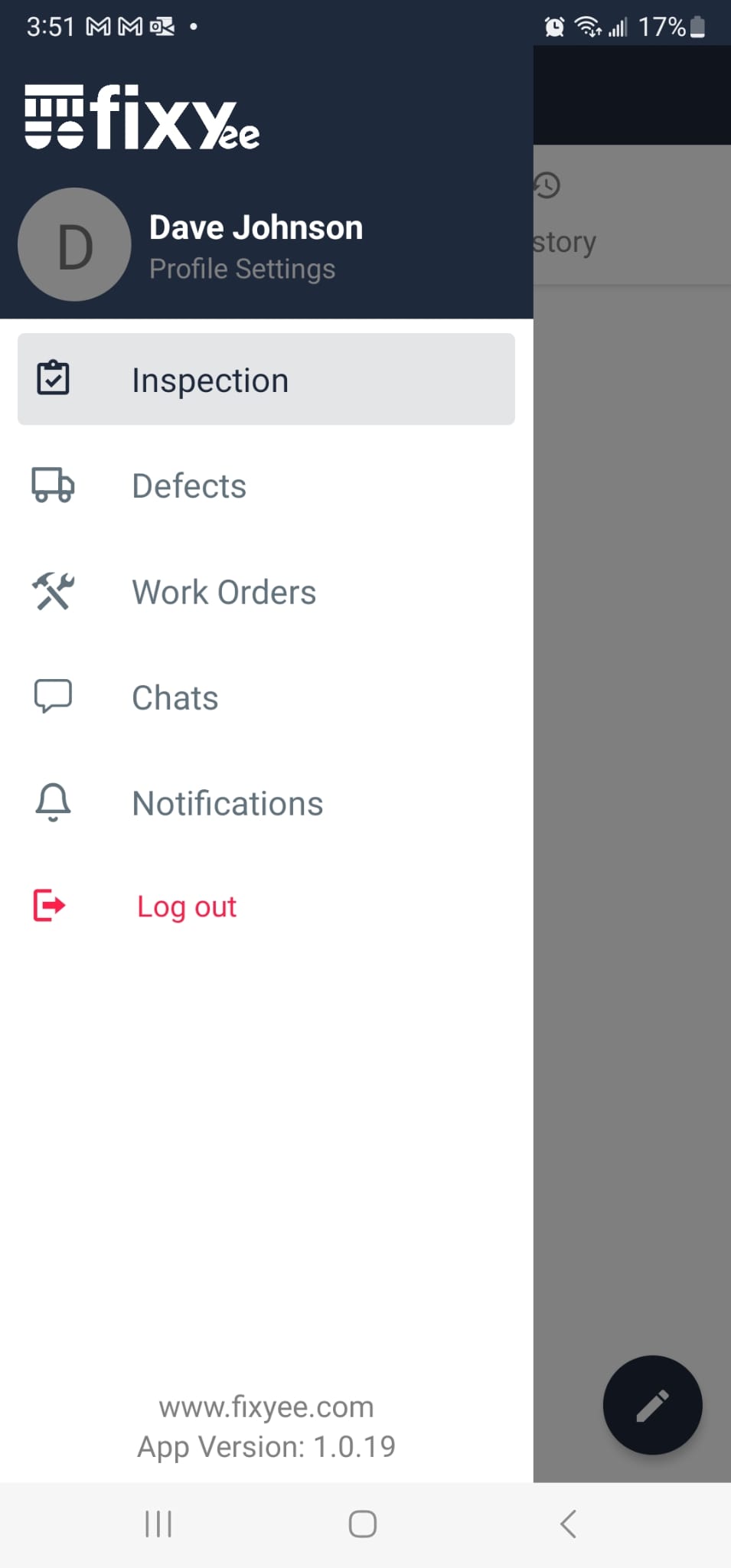
Task: Open recent apps from the navigation bar
Action: 158,1524
